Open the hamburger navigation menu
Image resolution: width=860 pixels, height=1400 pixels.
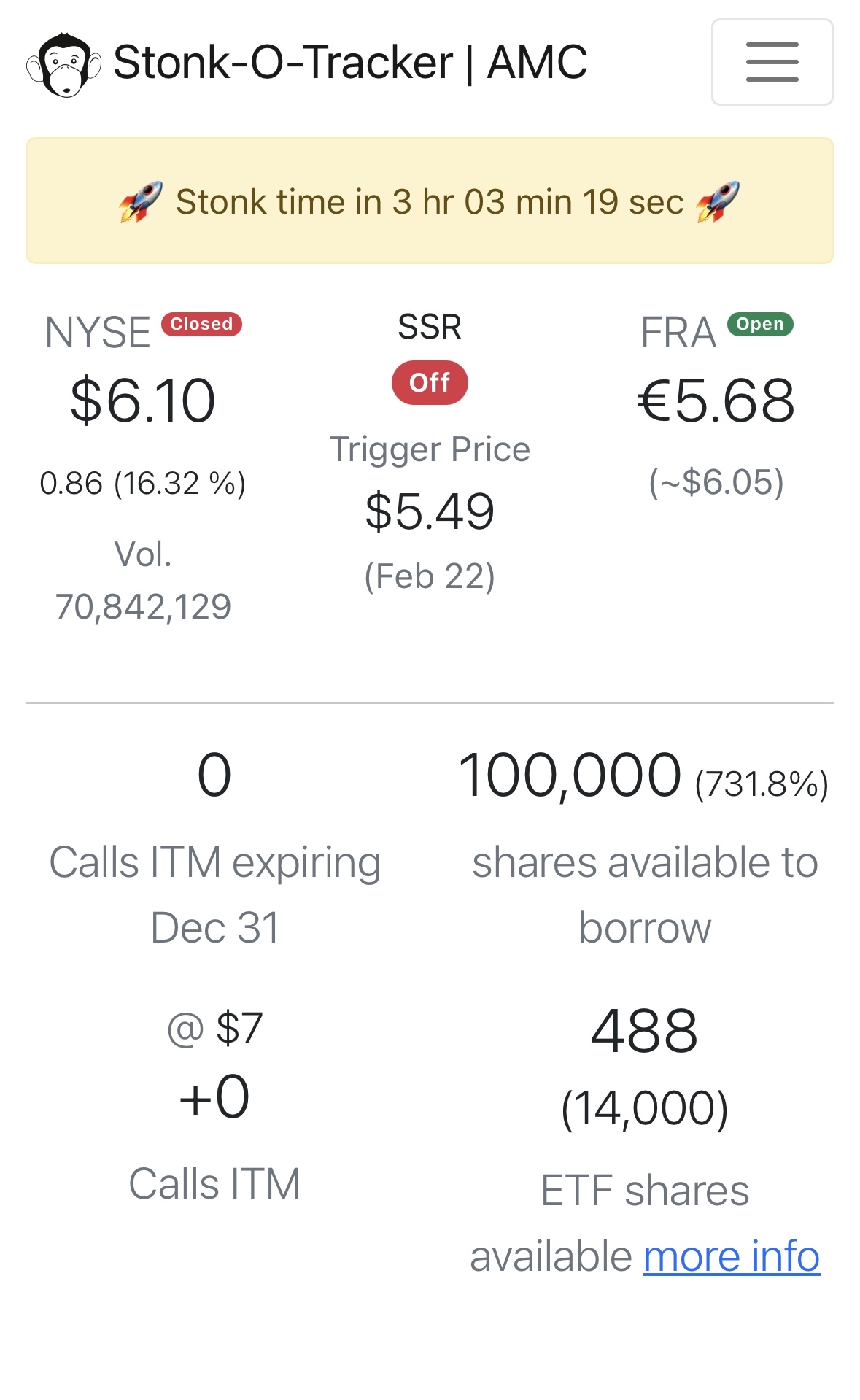[x=772, y=63]
